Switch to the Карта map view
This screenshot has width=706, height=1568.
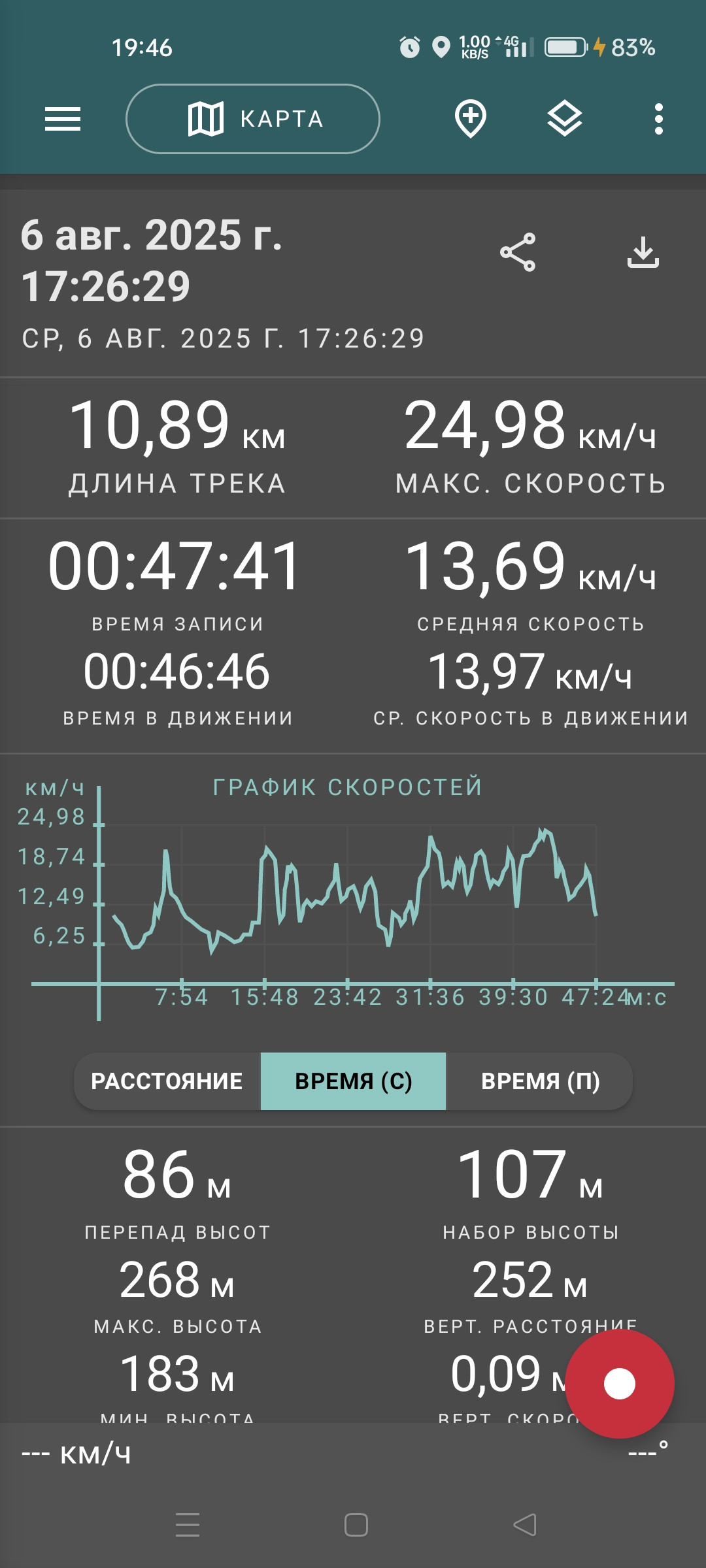tap(253, 119)
